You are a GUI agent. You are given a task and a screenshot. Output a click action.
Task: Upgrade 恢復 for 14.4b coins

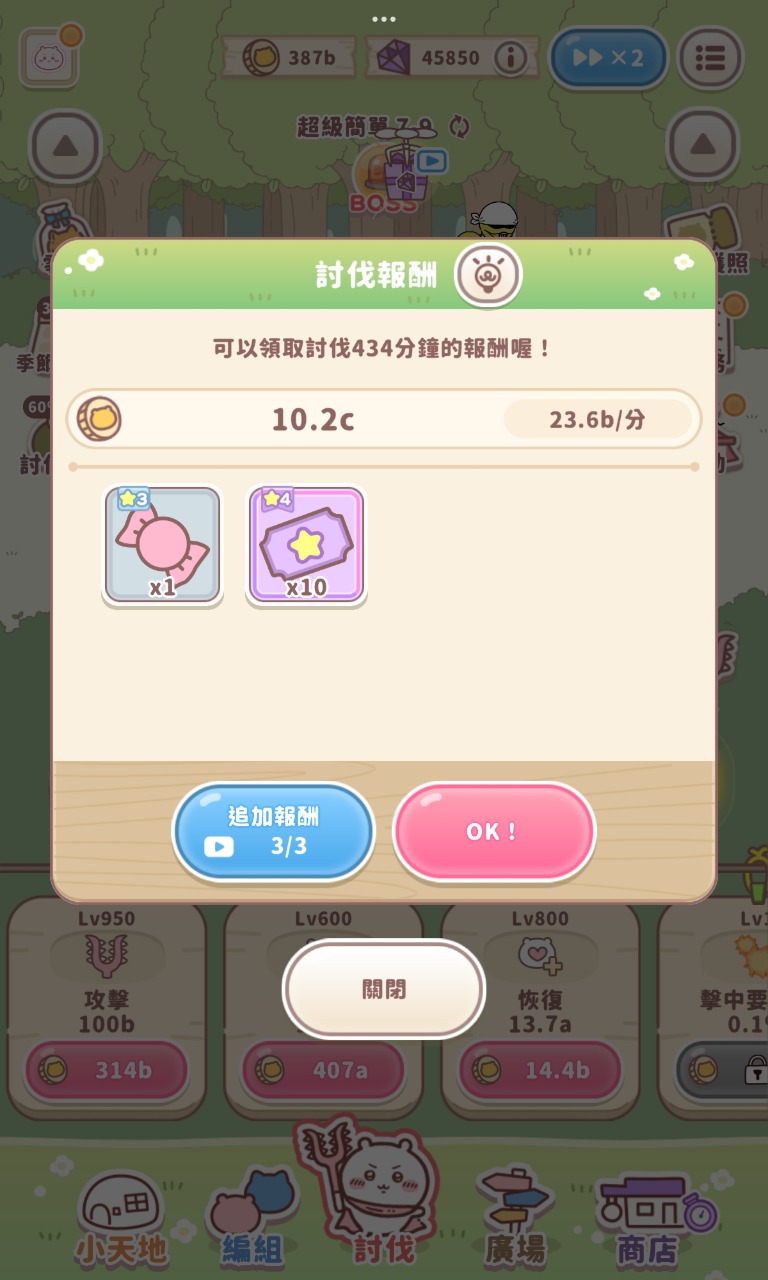(540, 1070)
